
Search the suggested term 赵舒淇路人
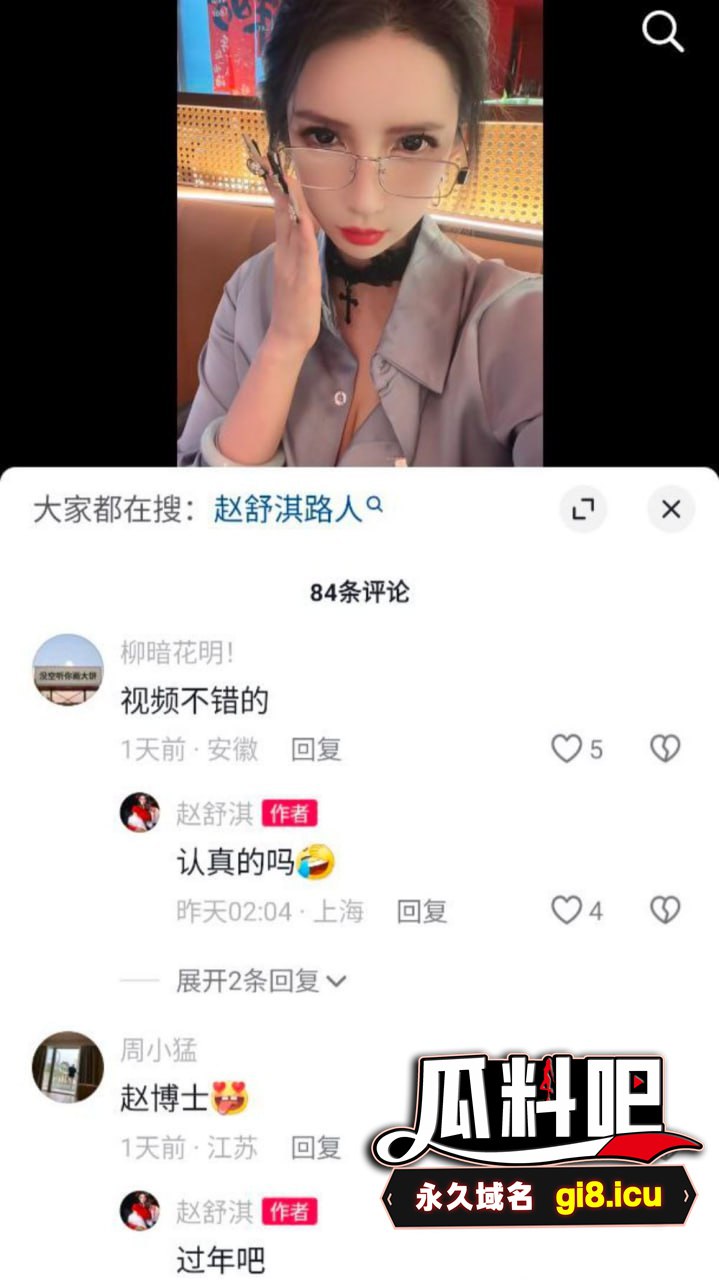(288, 510)
